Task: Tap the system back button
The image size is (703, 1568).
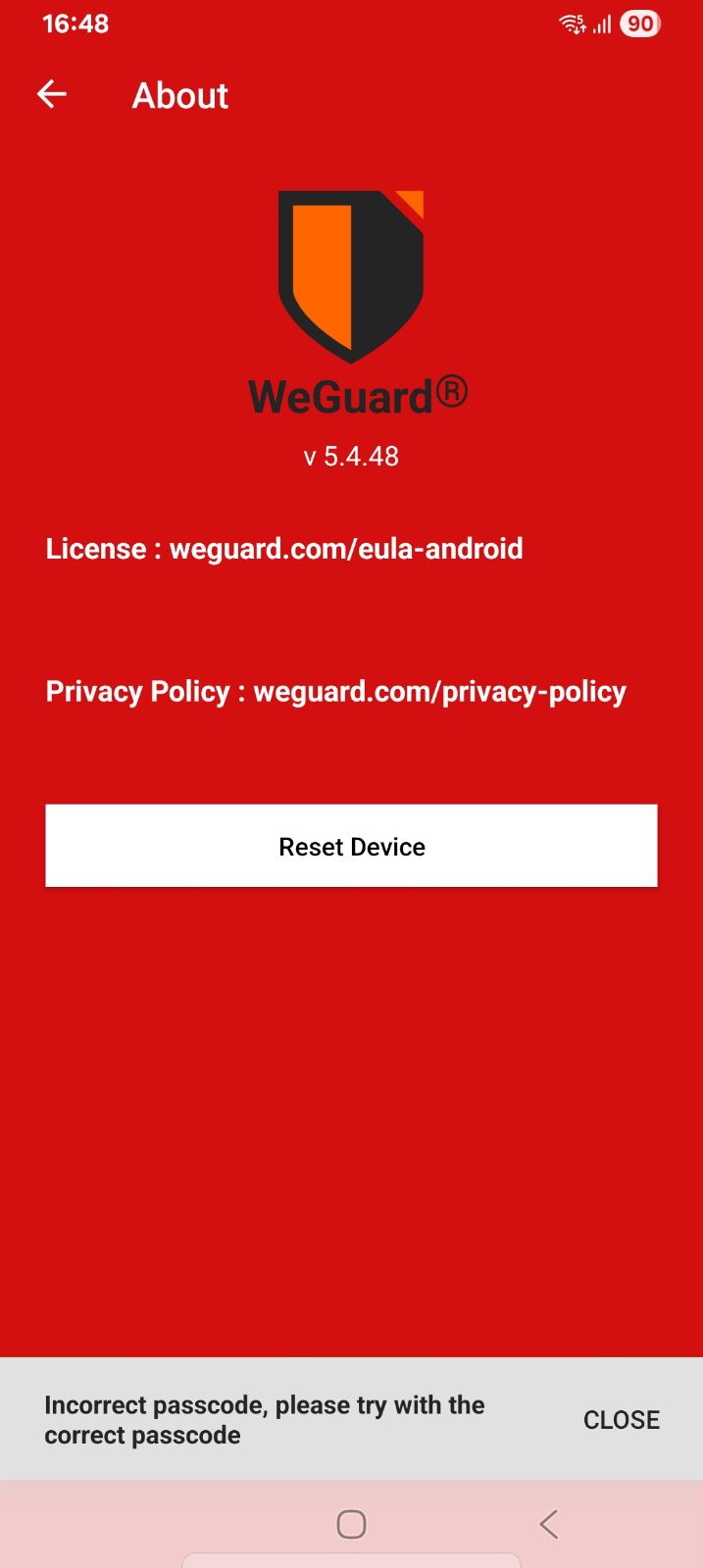Action: [548, 1524]
